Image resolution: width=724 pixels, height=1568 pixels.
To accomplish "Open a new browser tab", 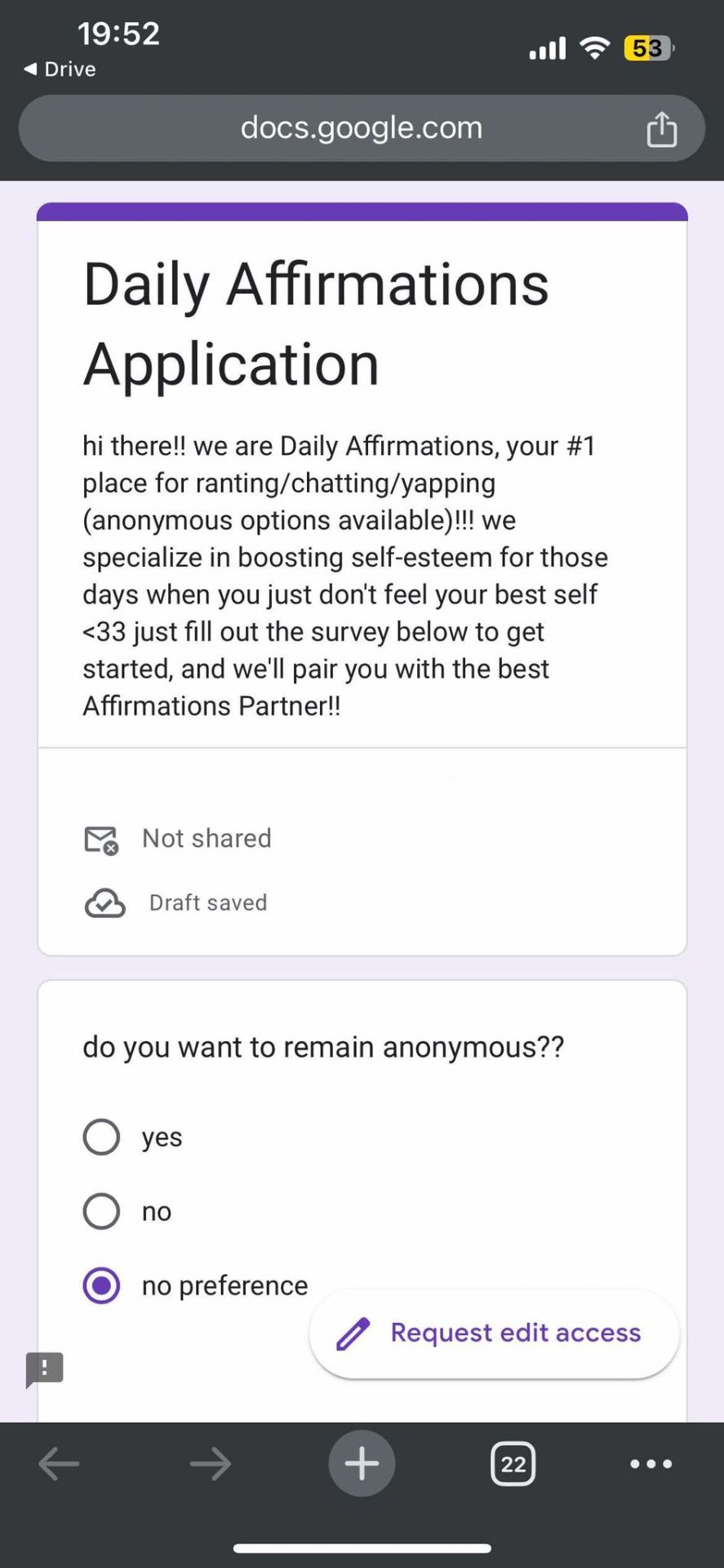I will coord(362,1464).
